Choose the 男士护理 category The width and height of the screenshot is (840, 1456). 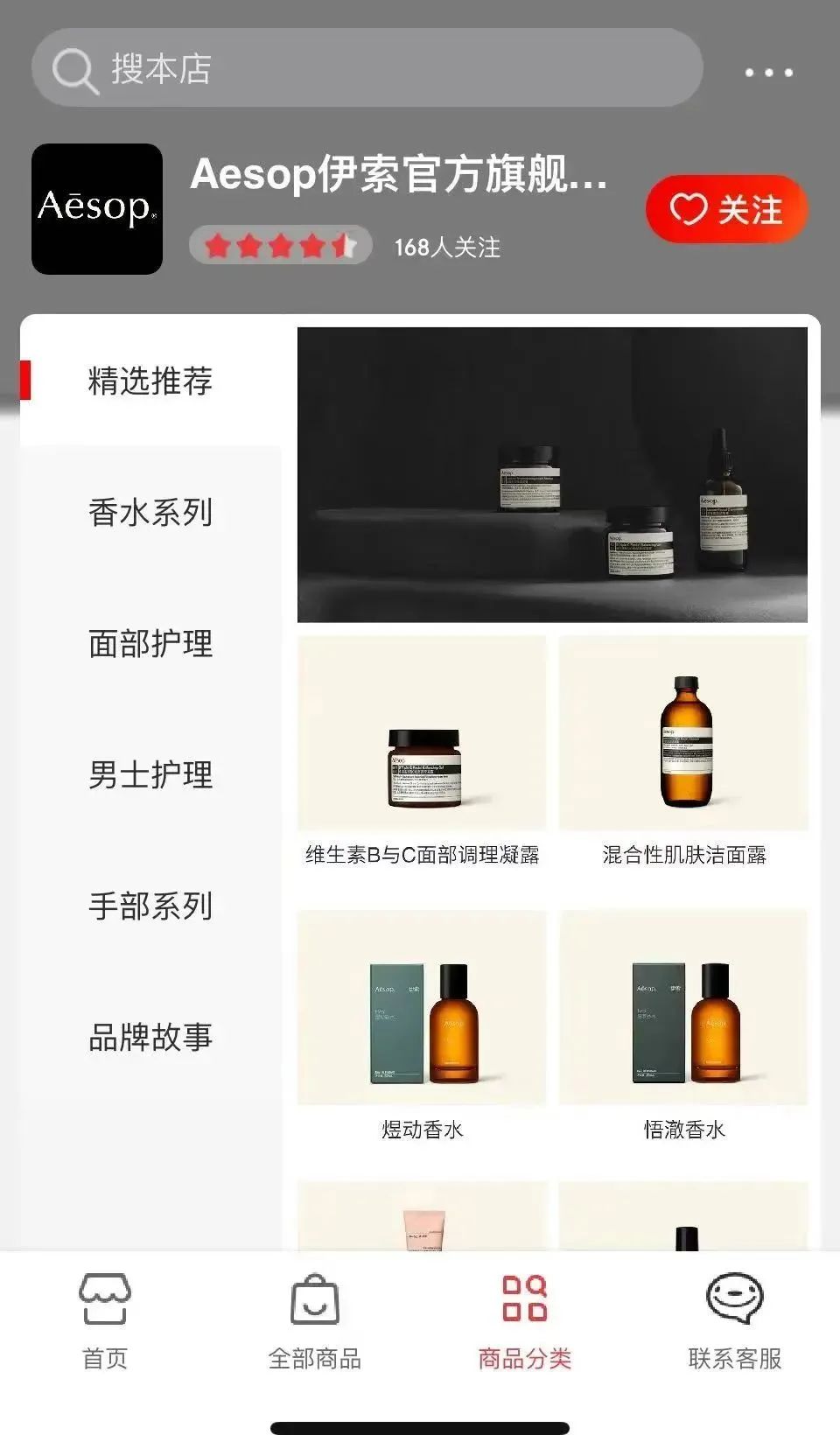[x=150, y=774]
